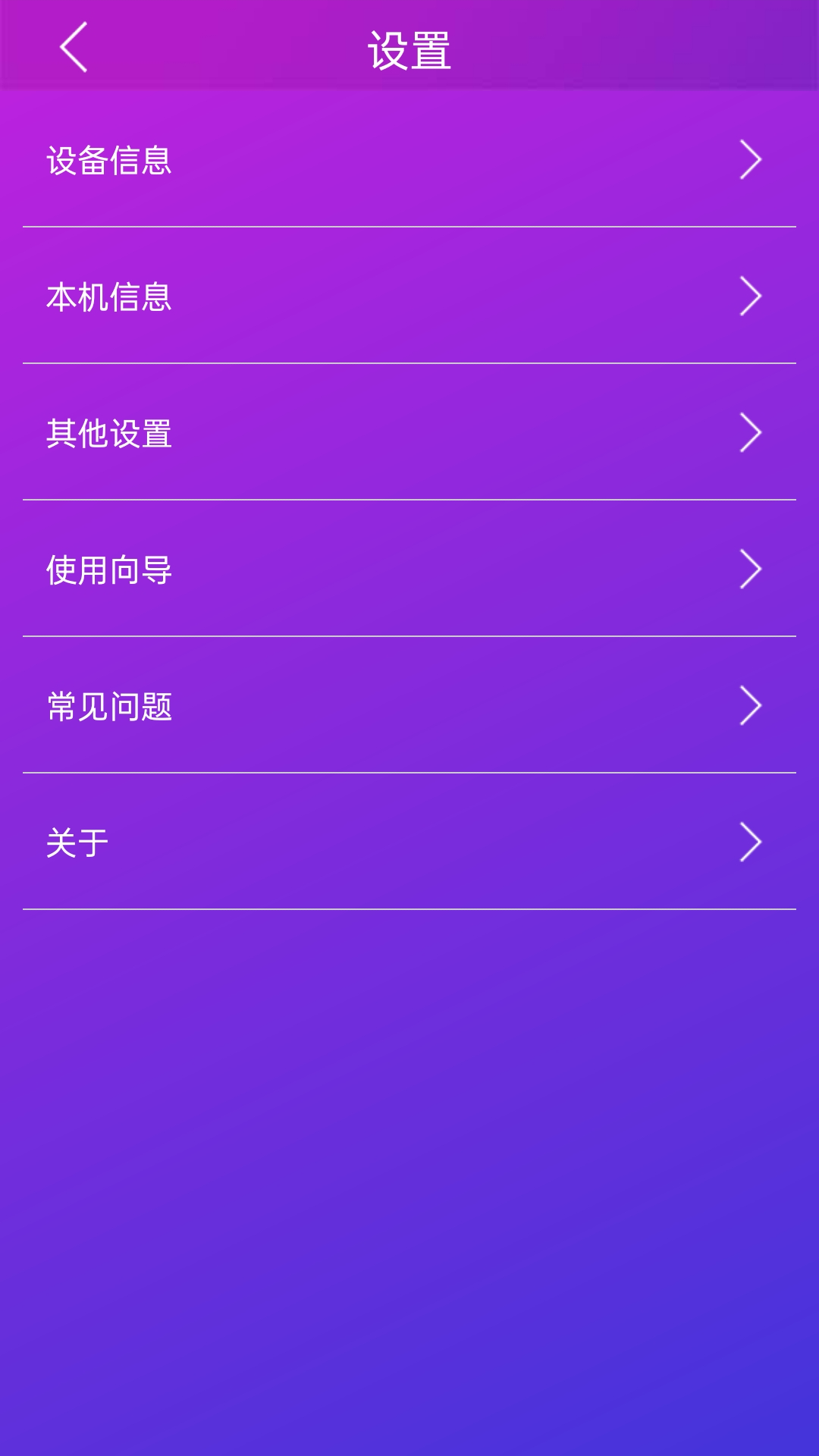Screen dimensions: 819x1456
Task: Open the 本机信息 row
Action: coord(409,297)
